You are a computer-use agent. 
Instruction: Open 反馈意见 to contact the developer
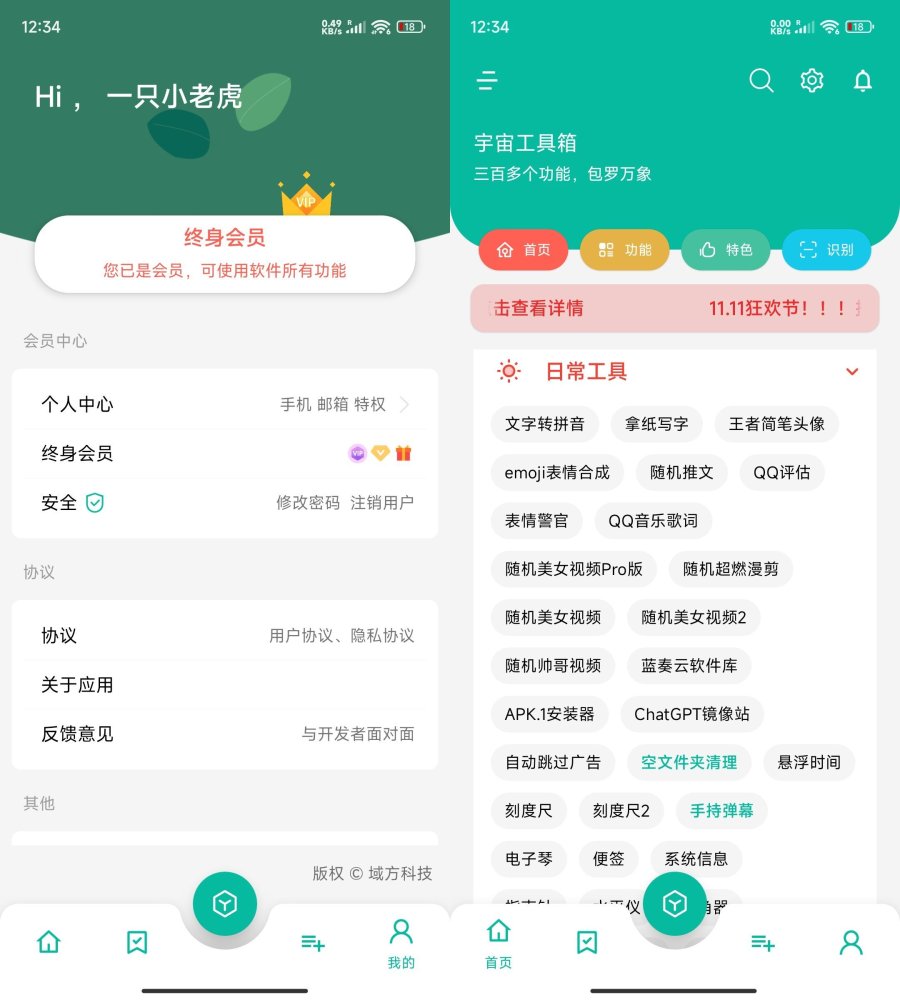click(225, 734)
